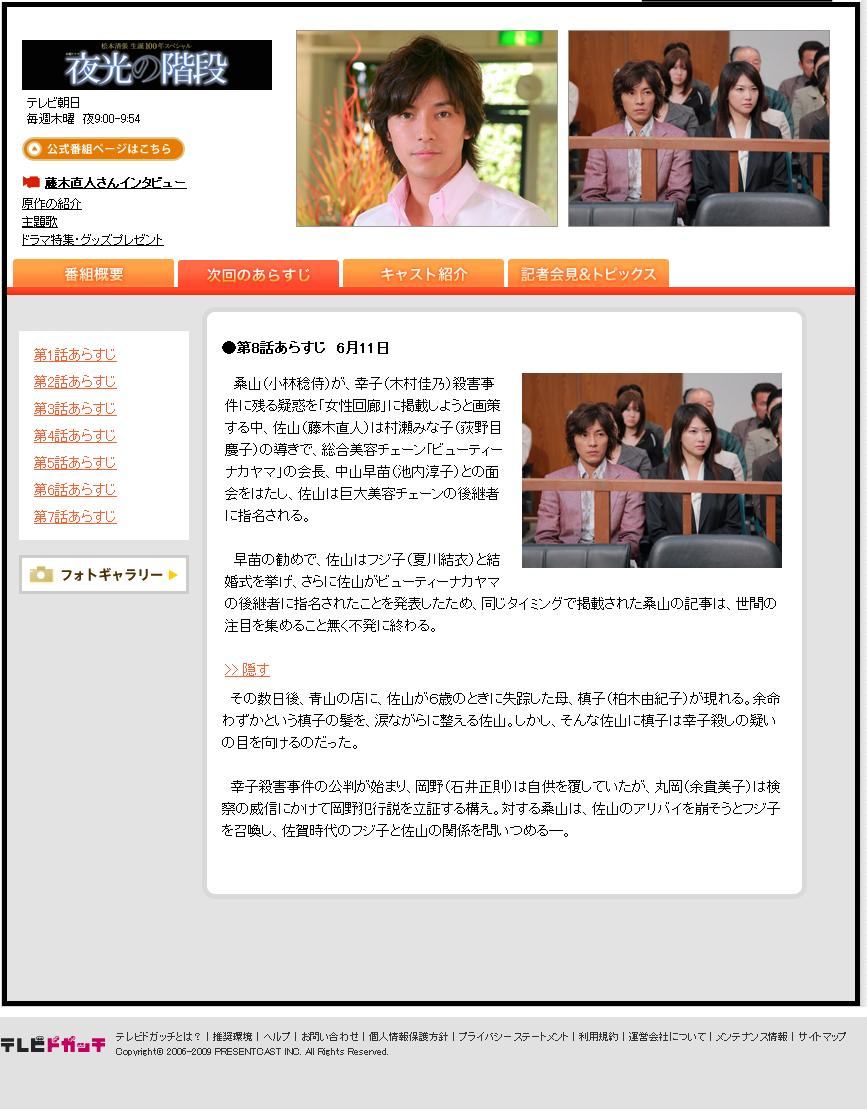Open the 原作の紹介 link
Image resolution: width=867 pixels, height=1112 pixels.
pyautogui.click(x=52, y=204)
